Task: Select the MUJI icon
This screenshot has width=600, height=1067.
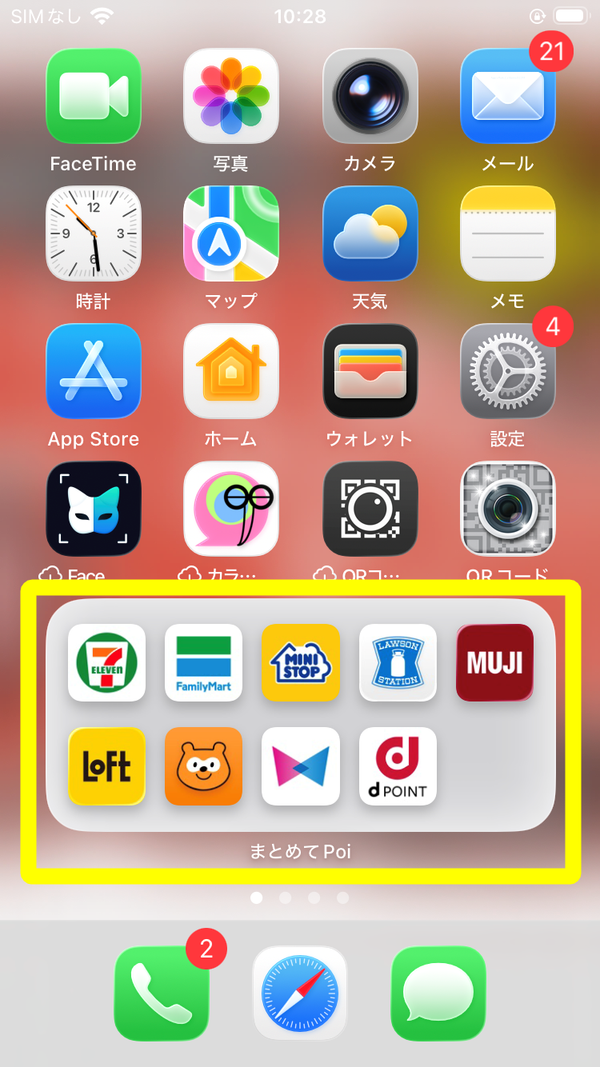Action: 495,663
